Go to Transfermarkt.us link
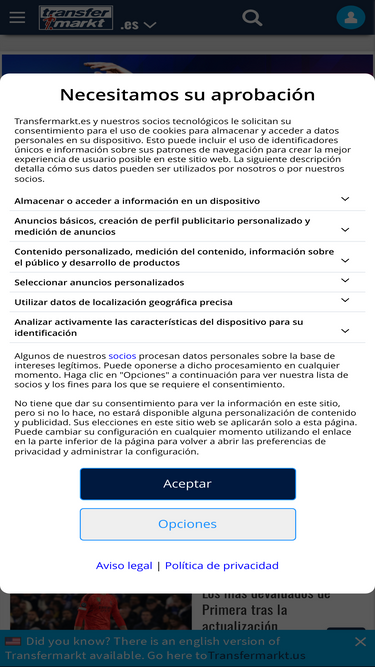The width and height of the screenshot is (375, 667). [x=257, y=656]
